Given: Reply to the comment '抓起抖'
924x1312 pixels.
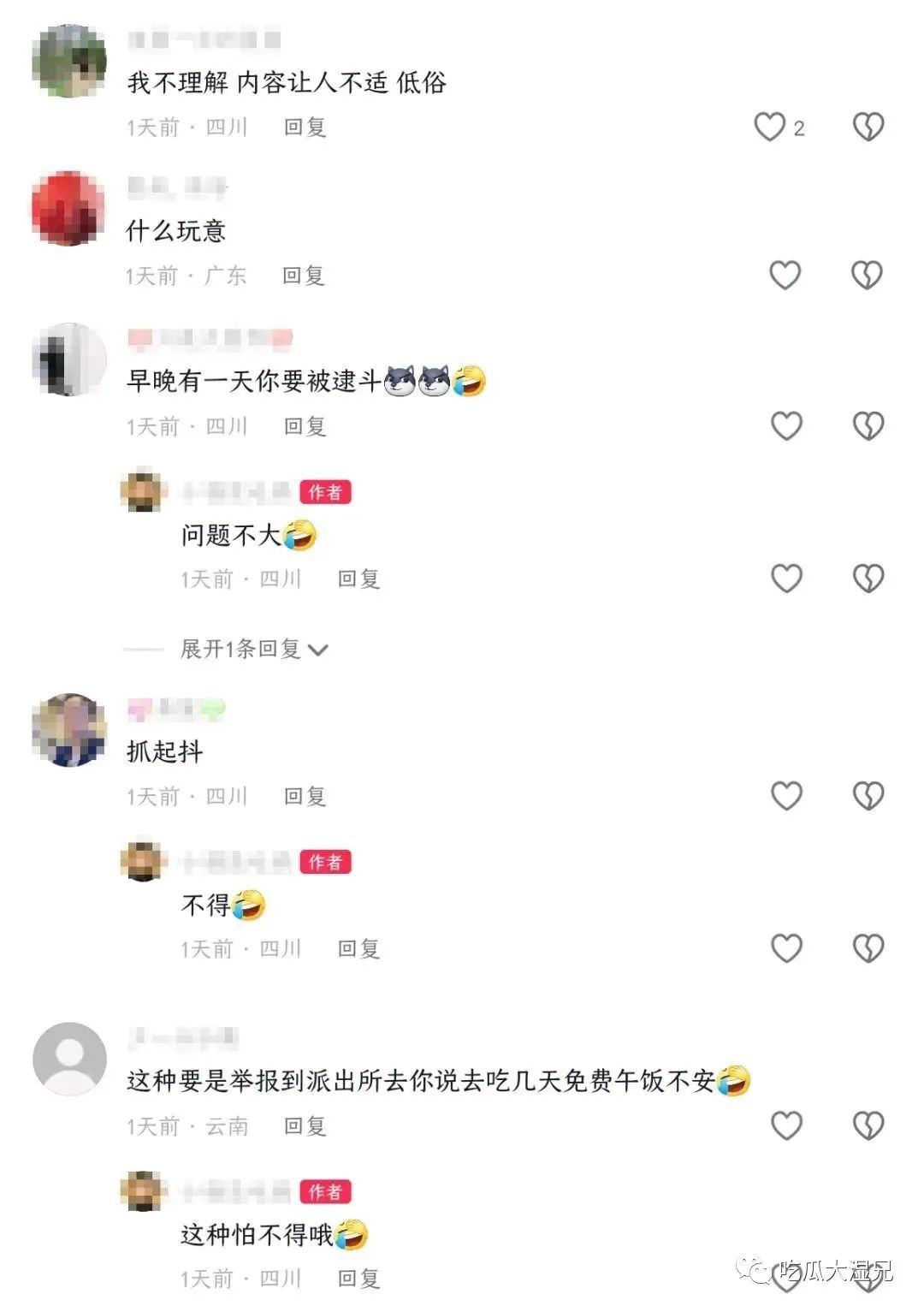Looking at the screenshot, I should click(305, 796).
